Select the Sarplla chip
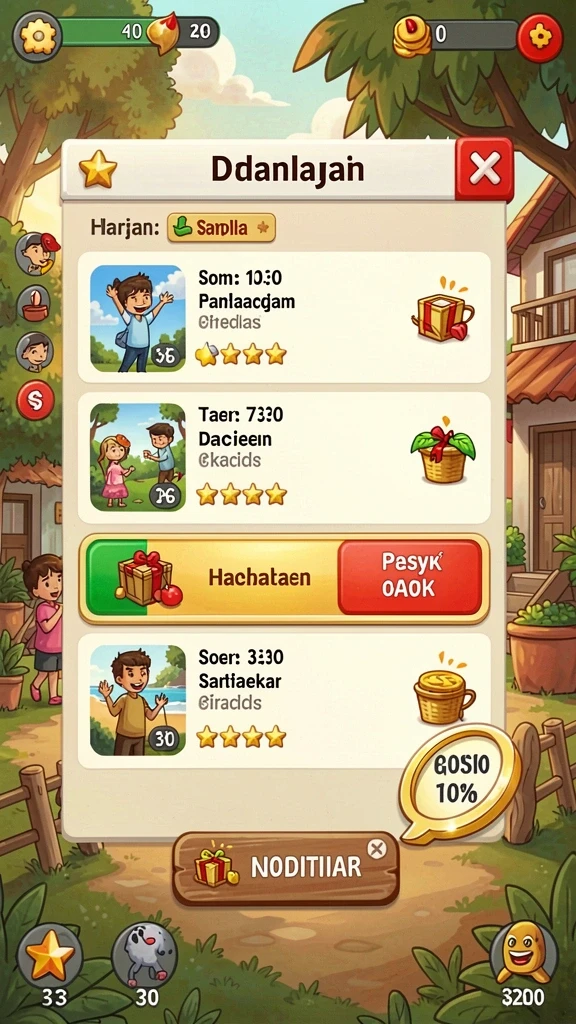This screenshot has width=576, height=1024. [221, 228]
